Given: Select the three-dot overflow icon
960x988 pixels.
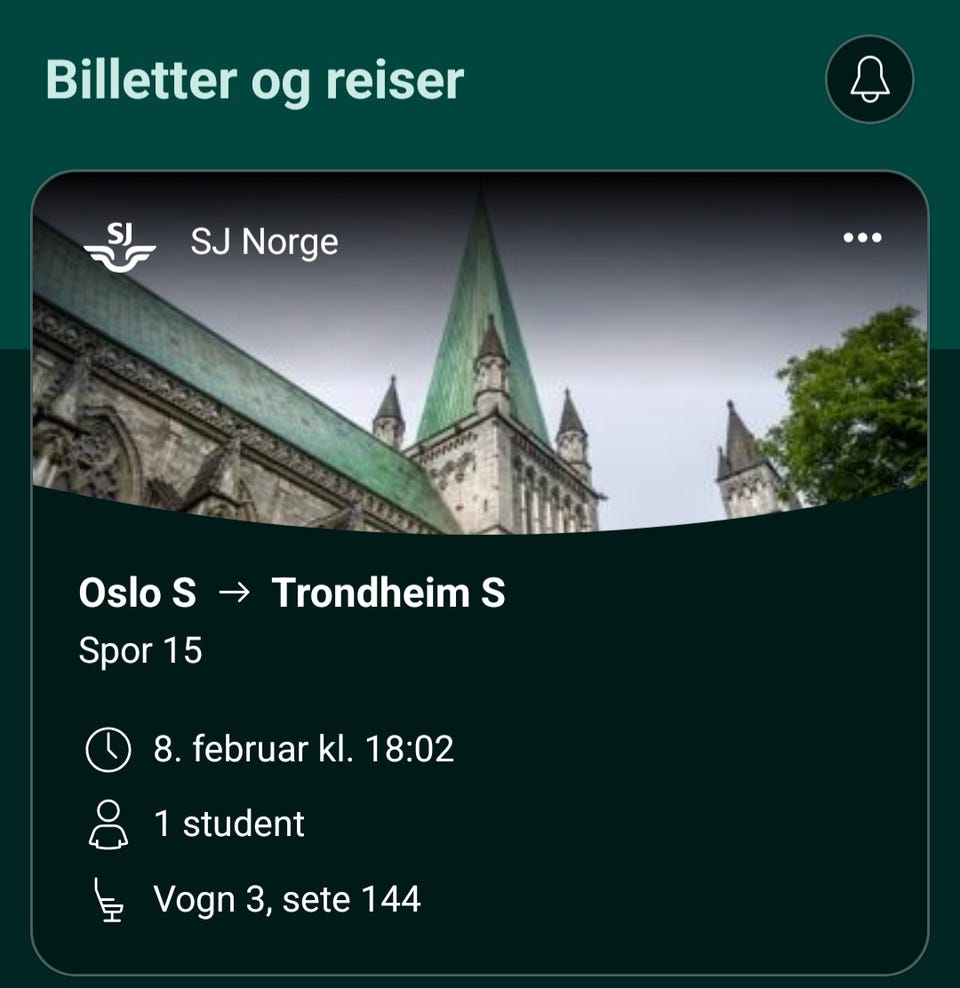Looking at the screenshot, I should tap(862, 238).
